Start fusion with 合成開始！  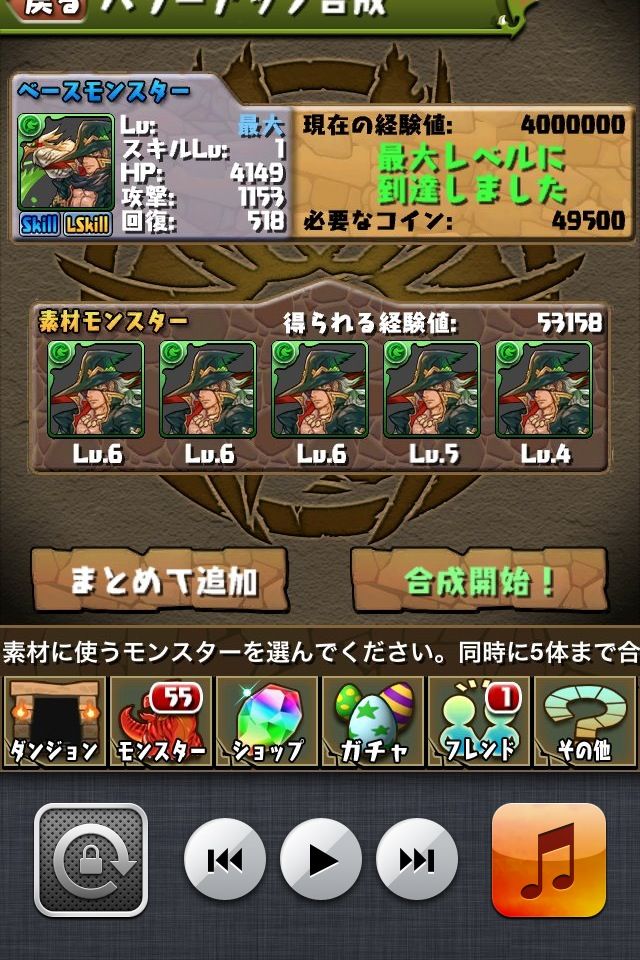480,580
